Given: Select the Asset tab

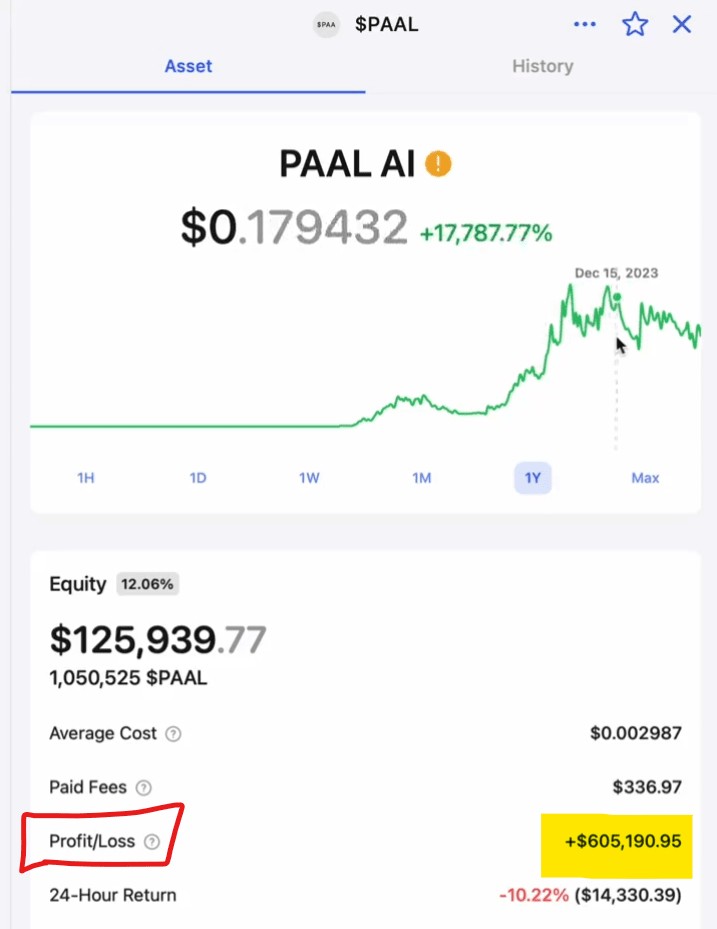Looking at the screenshot, I should pyautogui.click(x=188, y=66).
